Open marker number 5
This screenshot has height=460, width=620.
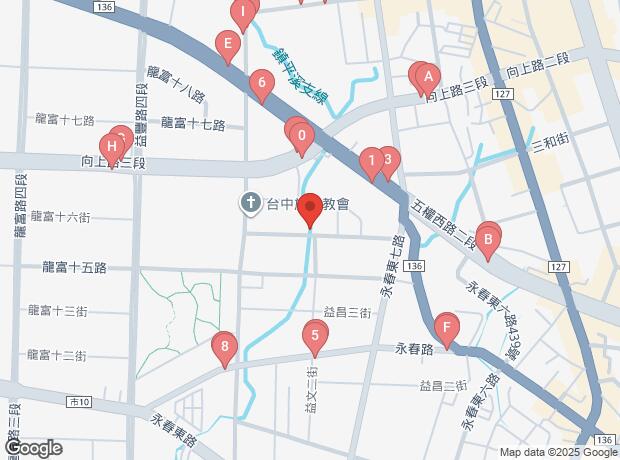pyautogui.click(x=315, y=336)
